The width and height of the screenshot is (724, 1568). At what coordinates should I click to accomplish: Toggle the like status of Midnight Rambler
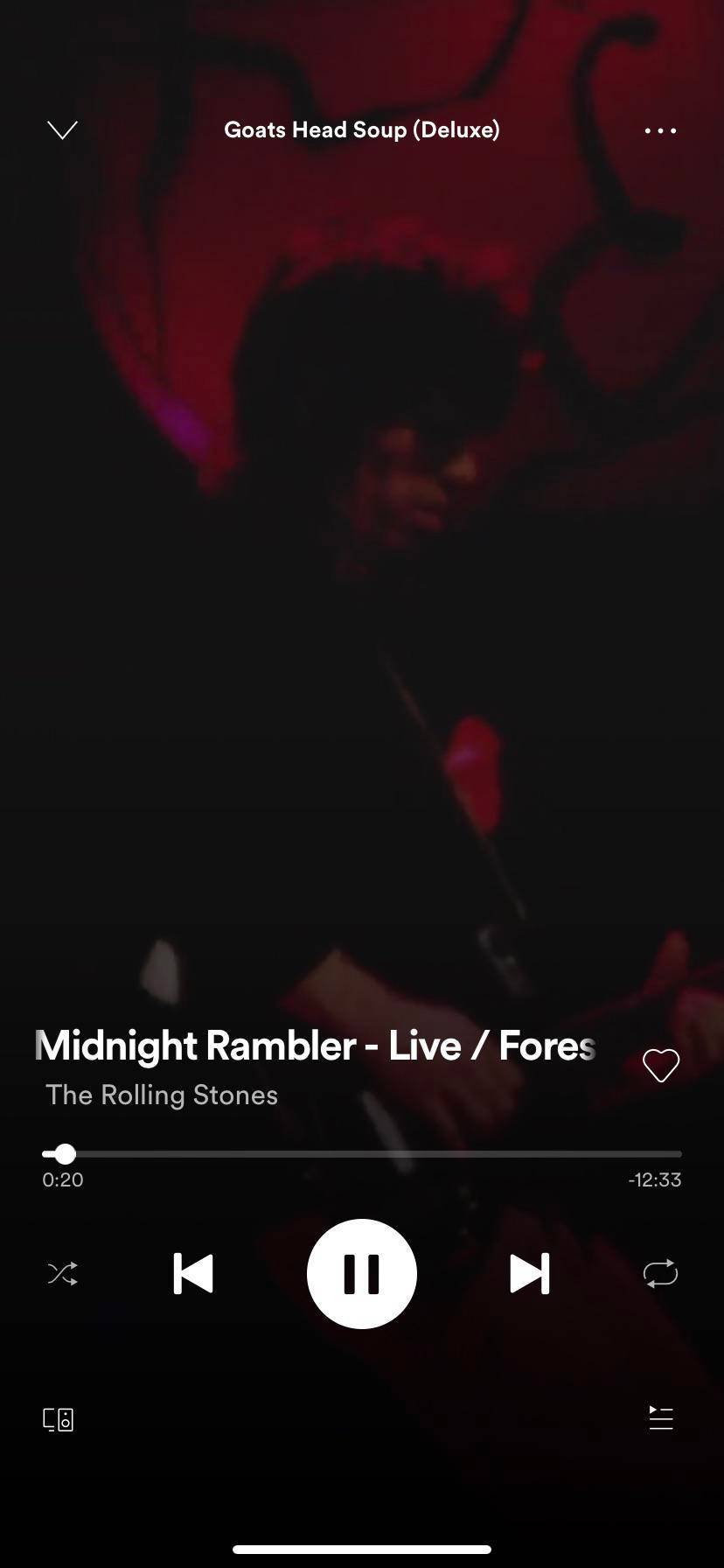(661, 1065)
